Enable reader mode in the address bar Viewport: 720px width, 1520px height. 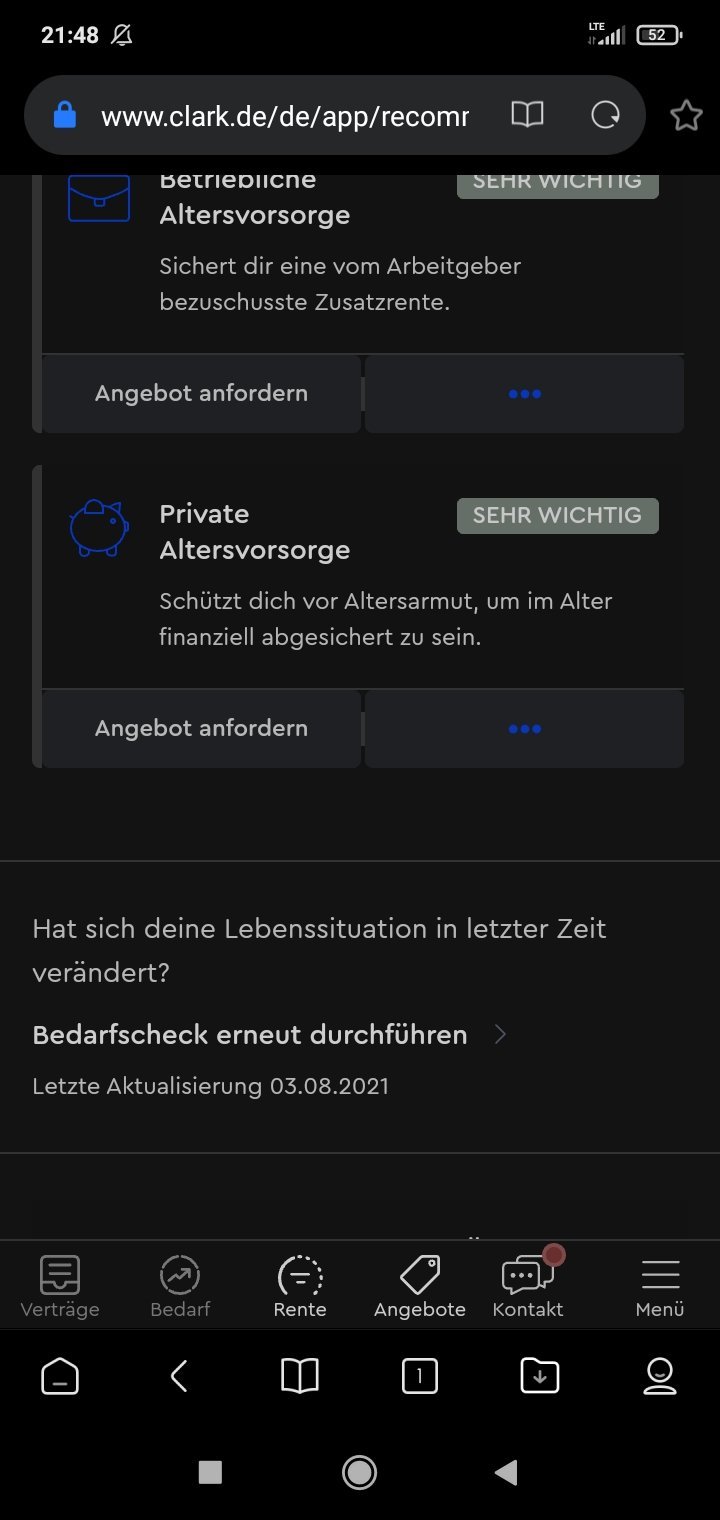coord(527,115)
